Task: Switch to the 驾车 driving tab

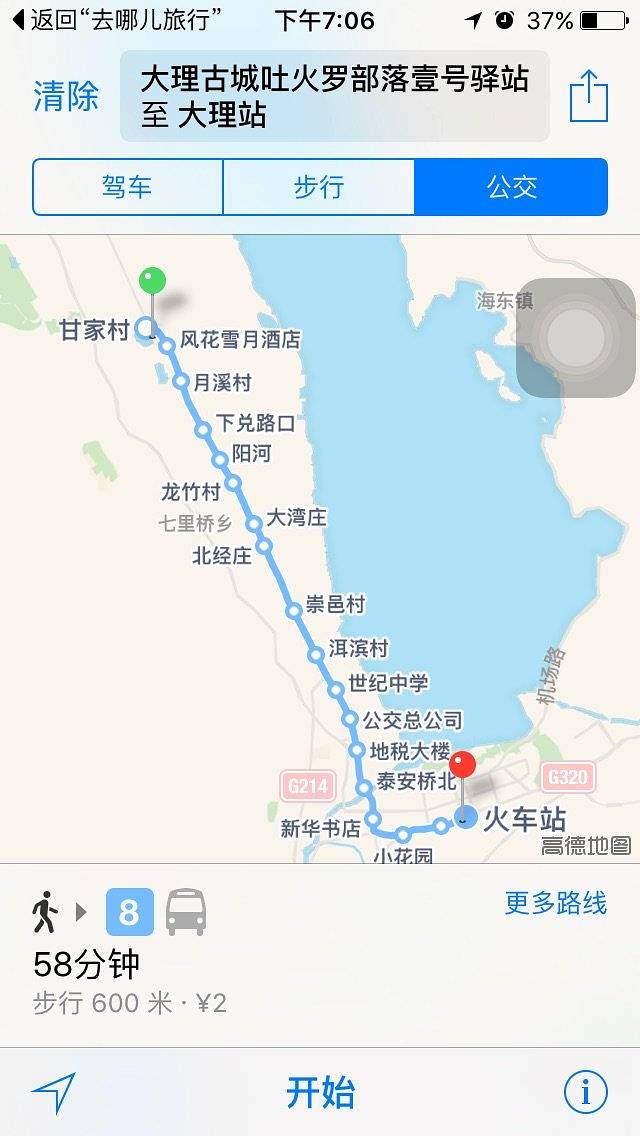Action: point(127,187)
